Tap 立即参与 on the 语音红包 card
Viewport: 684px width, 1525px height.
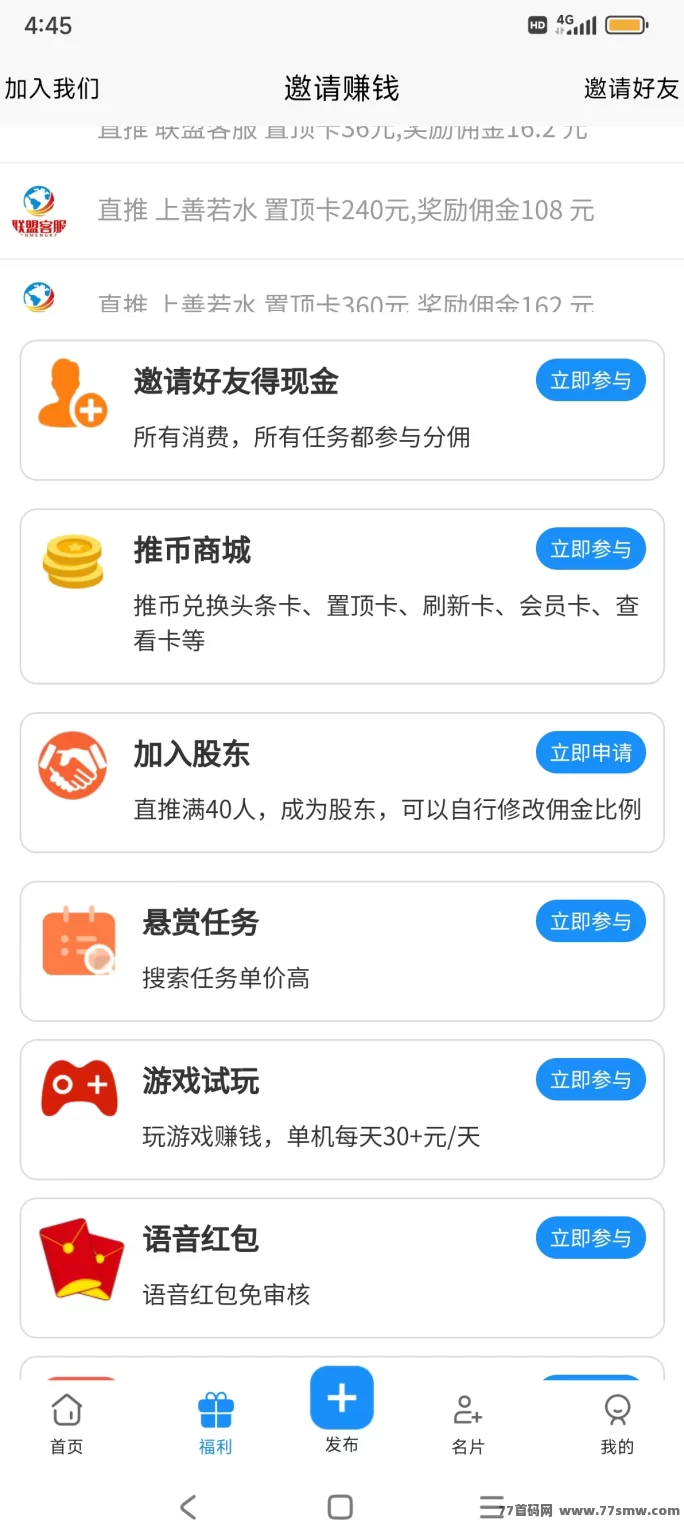tap(591, 1238)
